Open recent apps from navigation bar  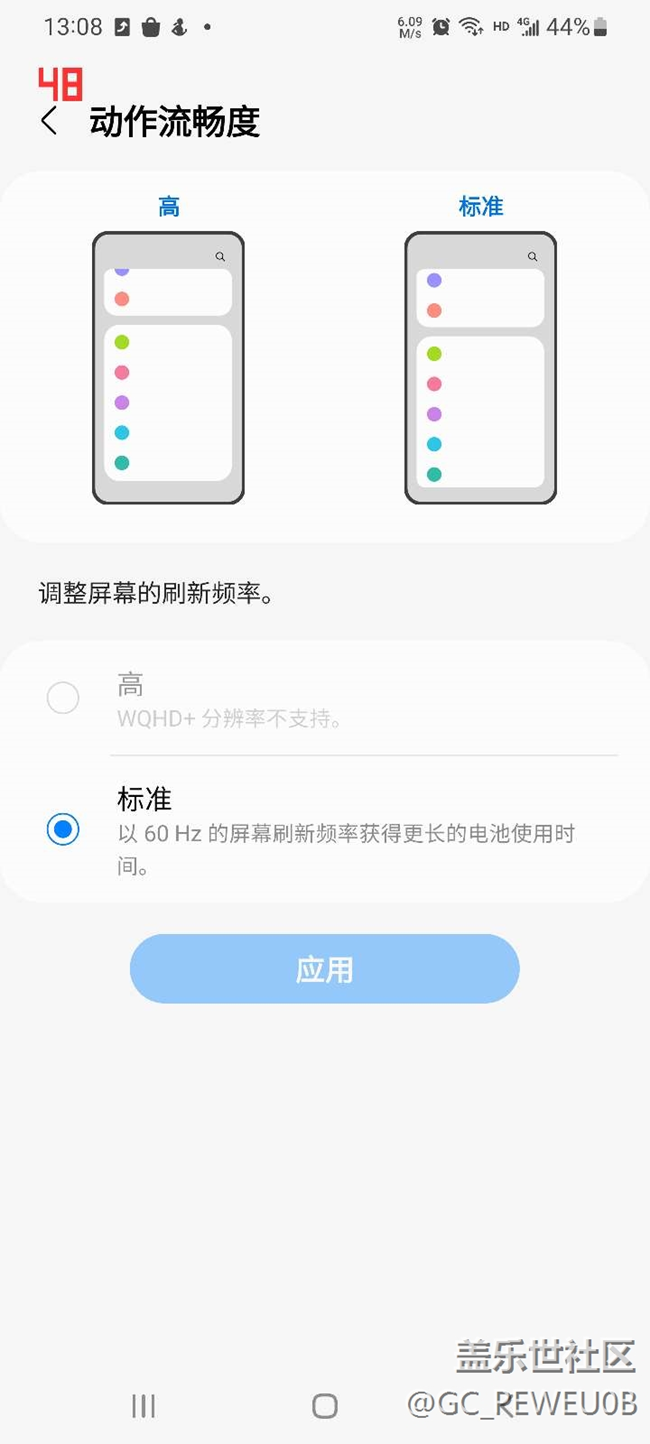[x=144, y=1406]
